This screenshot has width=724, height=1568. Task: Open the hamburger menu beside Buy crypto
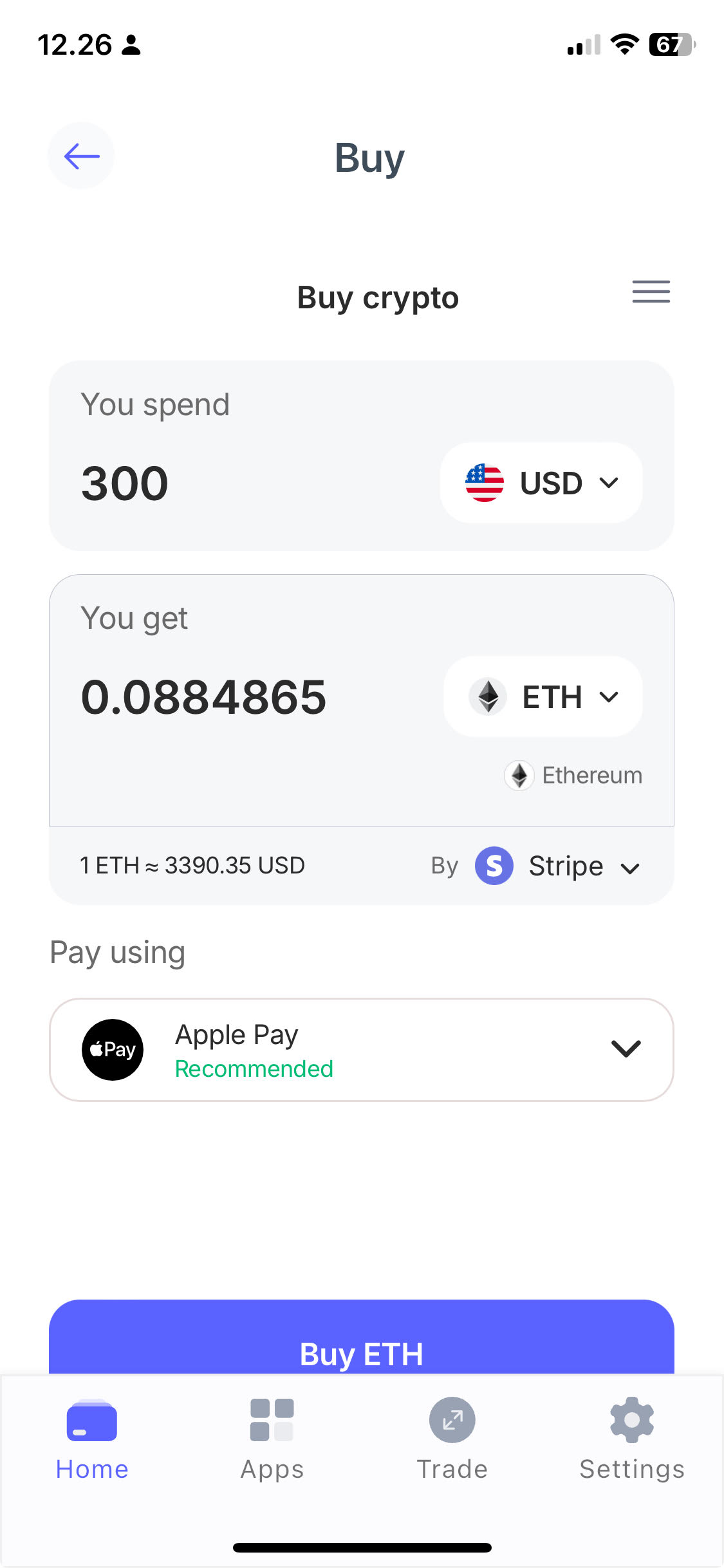[x=651, y=292]
